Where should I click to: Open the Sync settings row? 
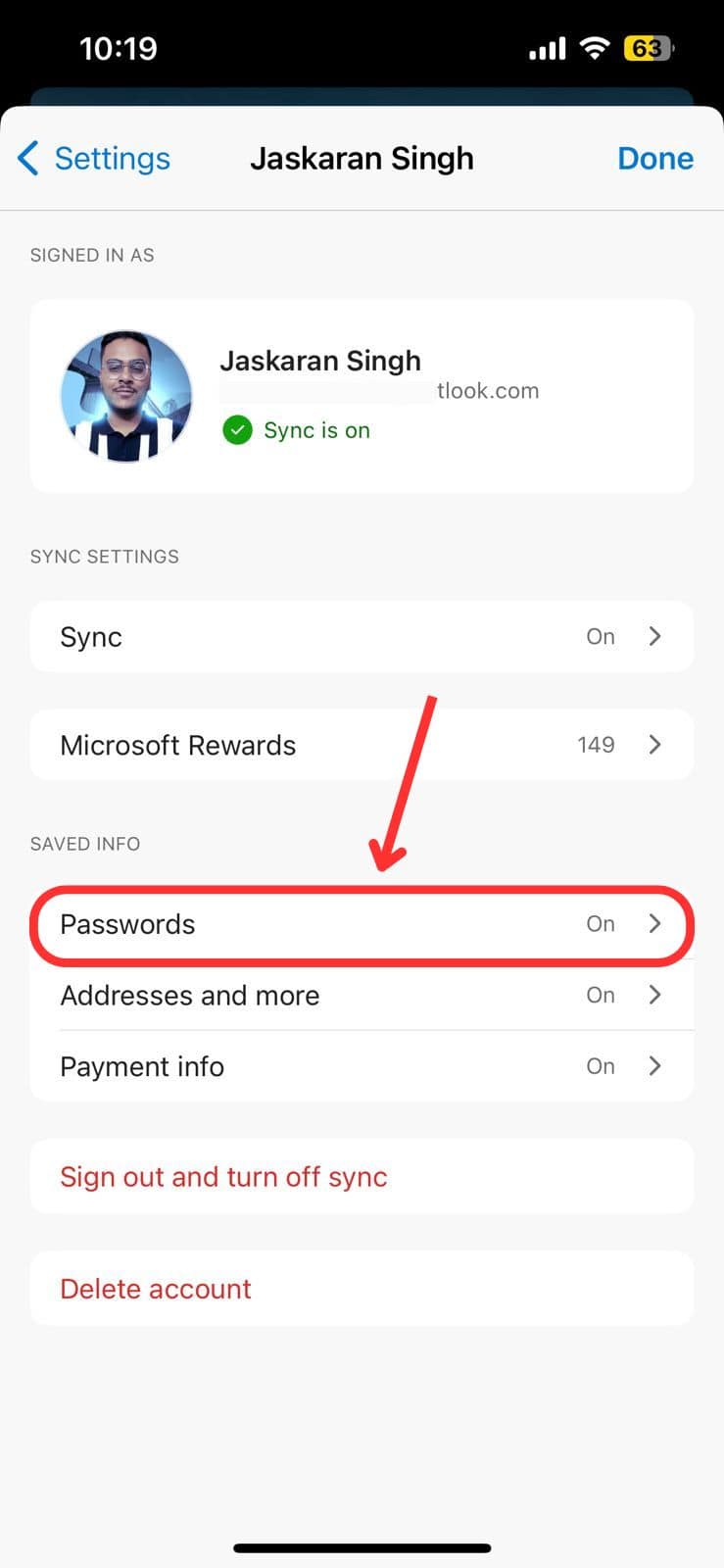[362, 637]
